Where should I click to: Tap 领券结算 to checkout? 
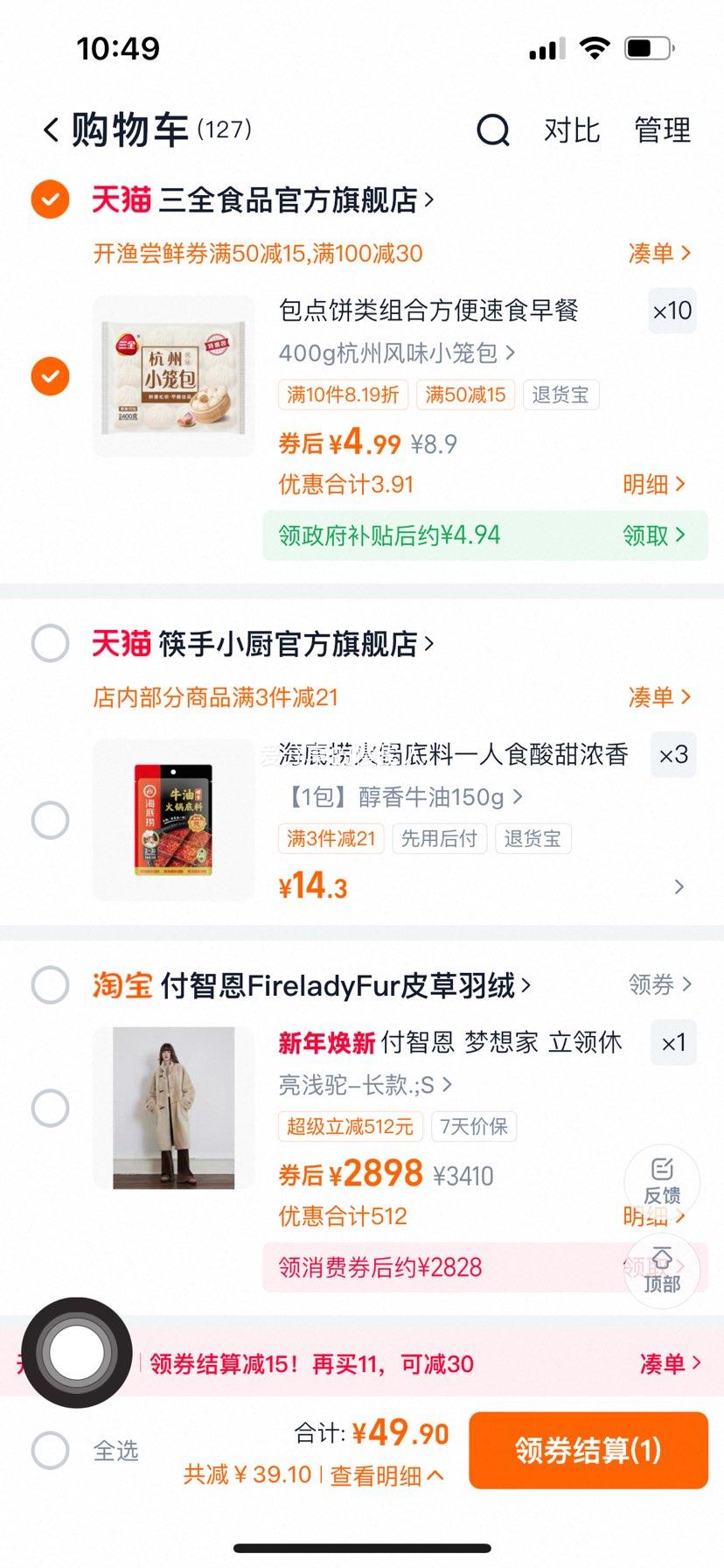pyautogui.click(x=588, y=1450)
